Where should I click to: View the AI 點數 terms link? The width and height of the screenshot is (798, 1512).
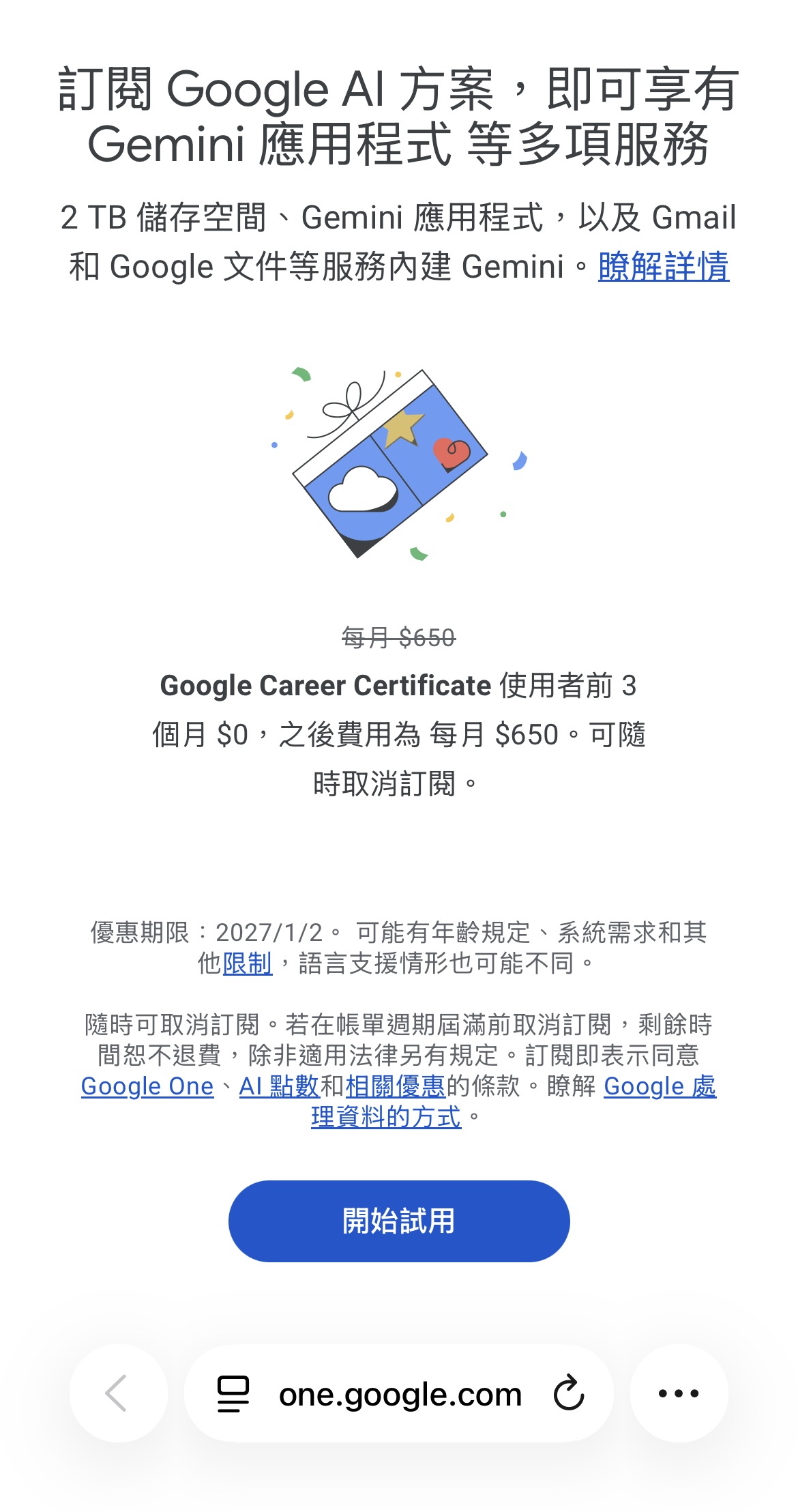coord(279,1086)
